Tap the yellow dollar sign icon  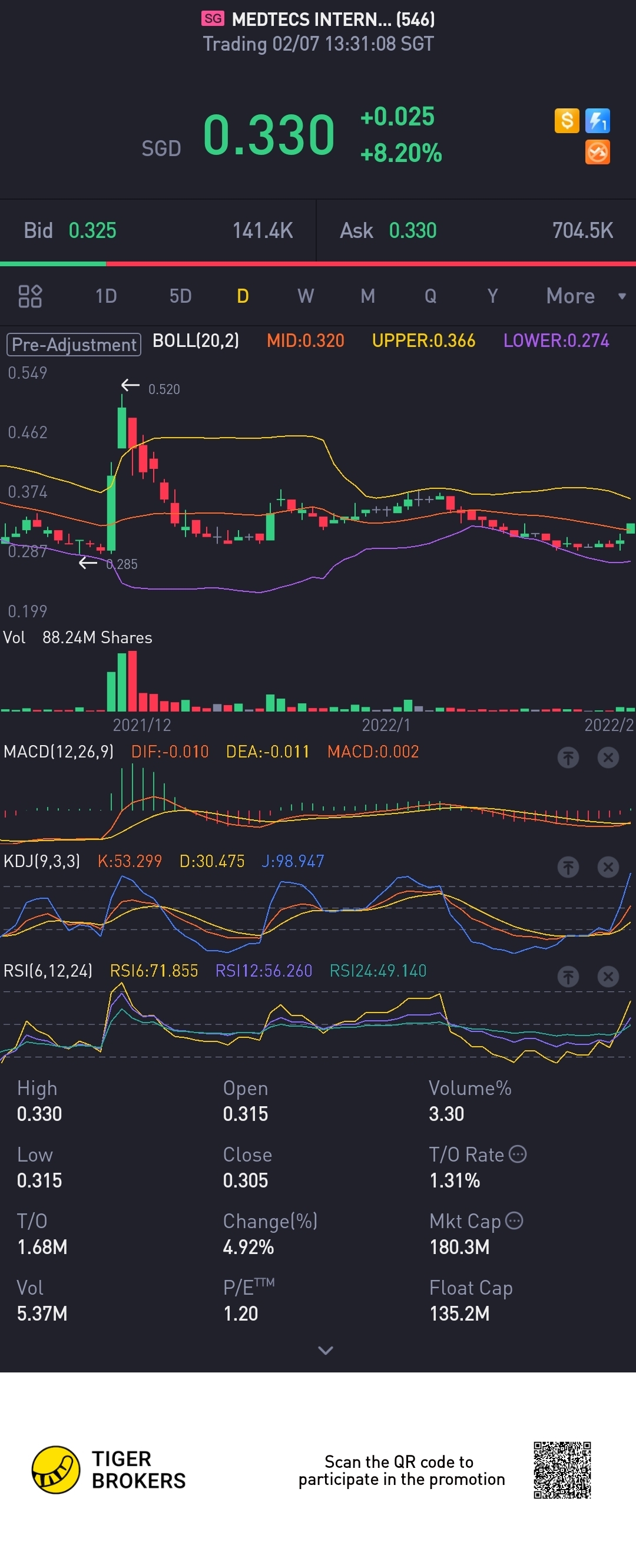(567, 121)
